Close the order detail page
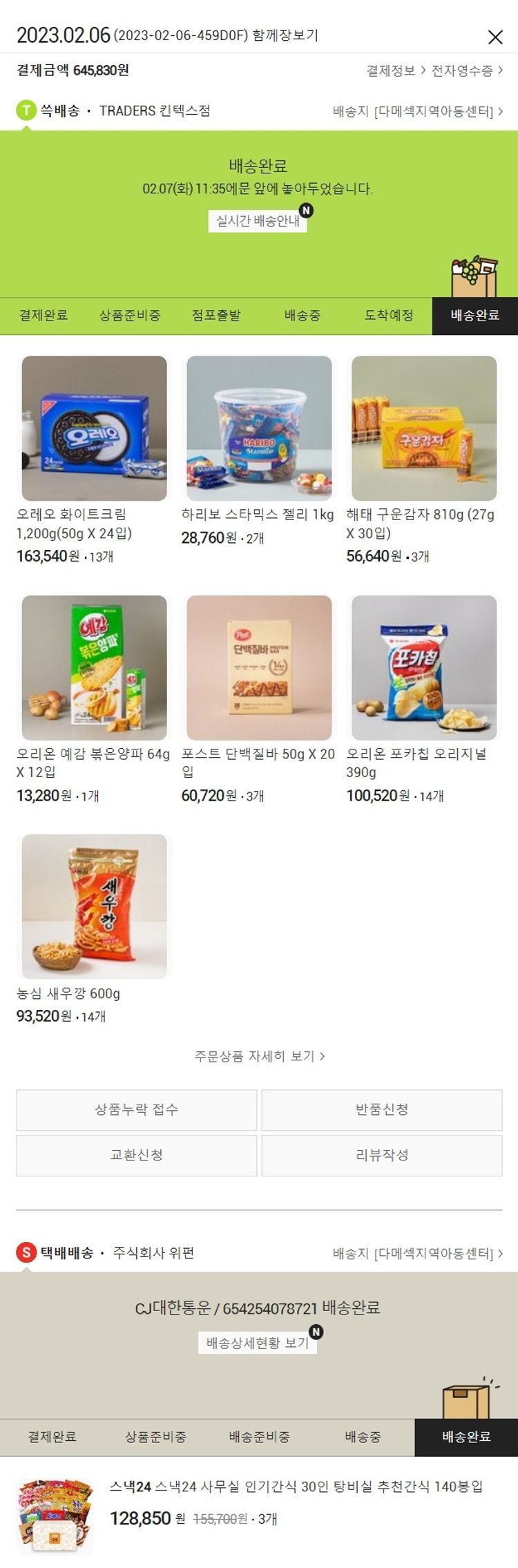Viewport: 518px width, 1568px height. [495, 37]
